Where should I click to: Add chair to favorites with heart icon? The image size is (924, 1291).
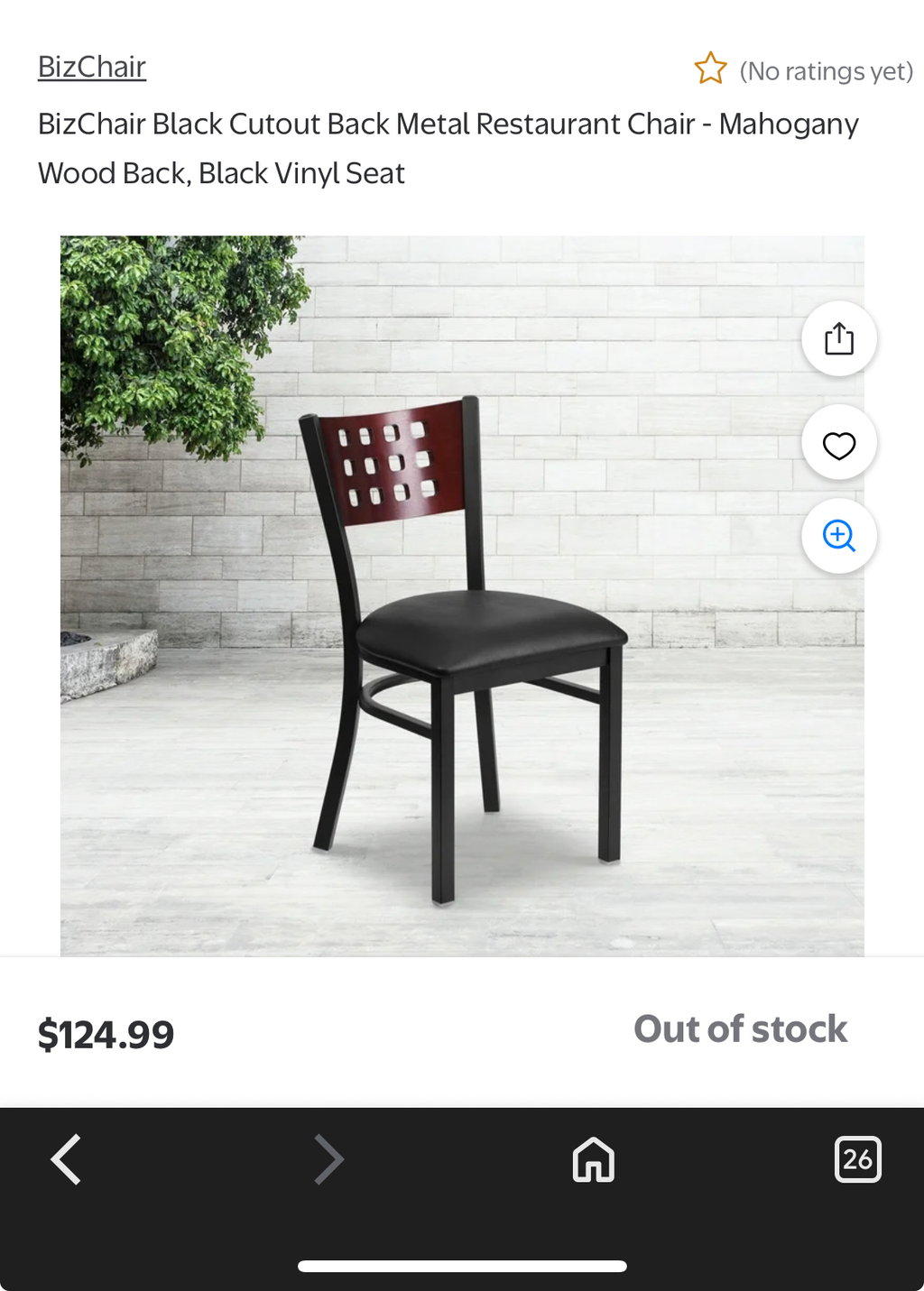pos(838,445)
